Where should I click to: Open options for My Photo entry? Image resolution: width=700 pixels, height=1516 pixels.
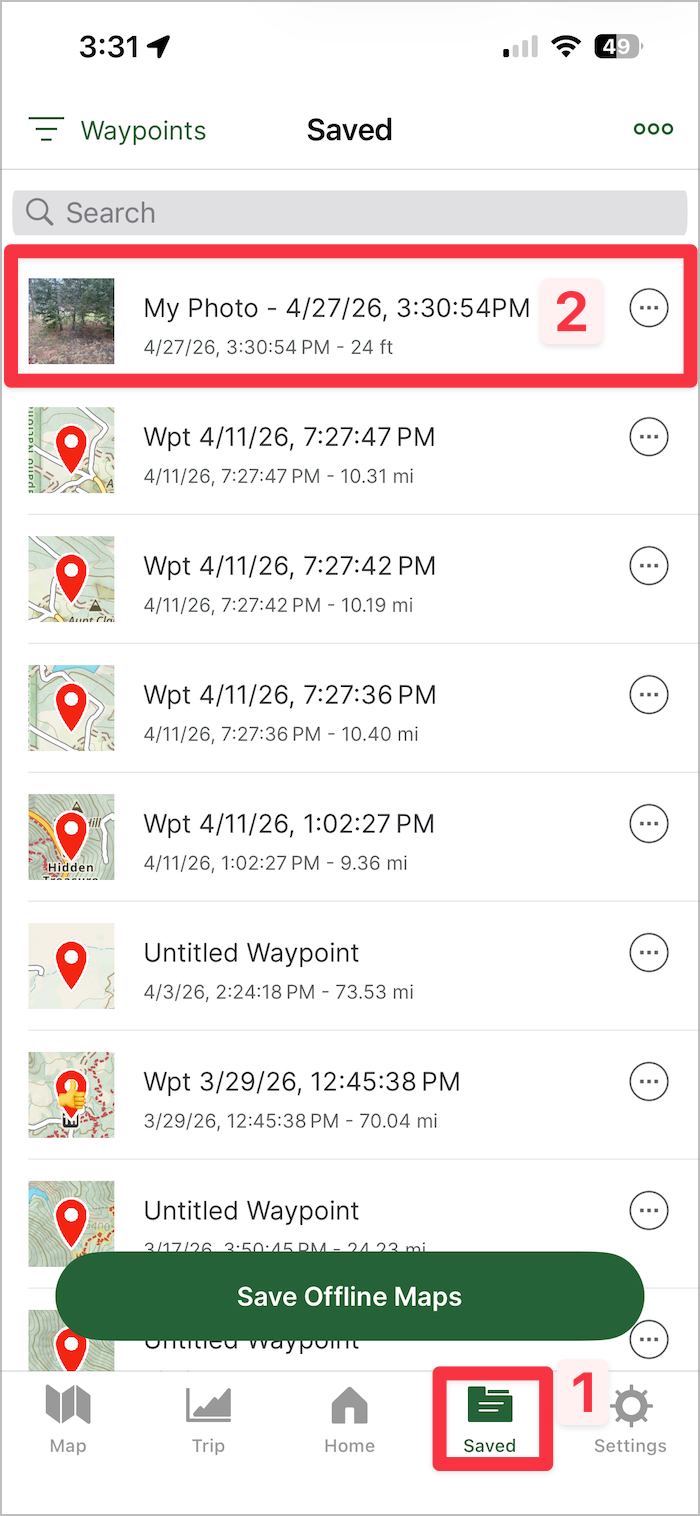[649, 309]
